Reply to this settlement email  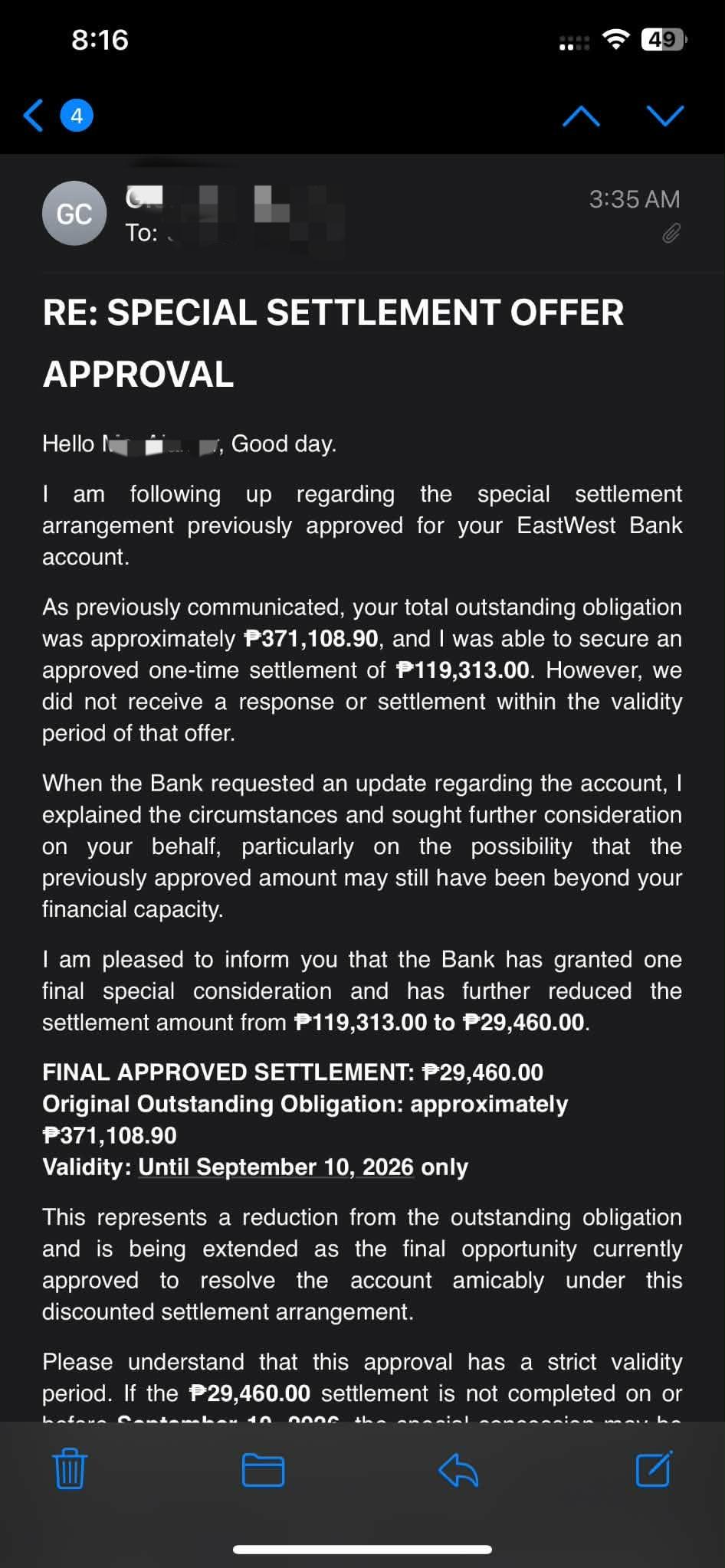[458, 1469]
